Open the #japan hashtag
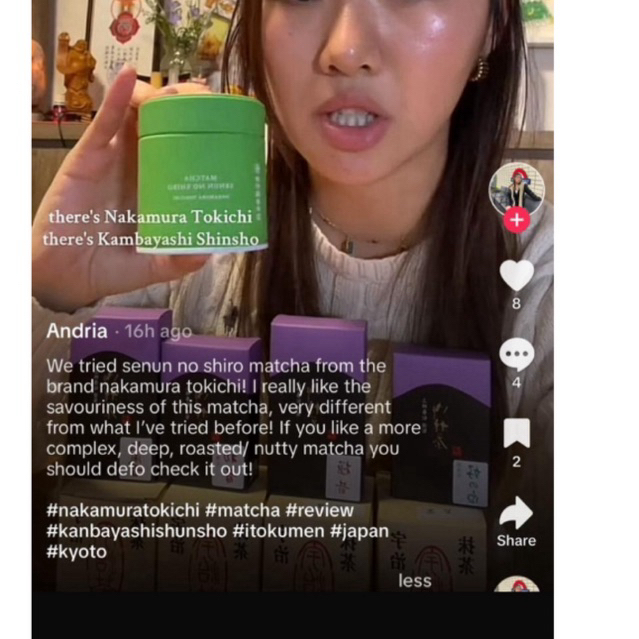Image resolution: width=639 pixels, height=639 pixels. coord(359,531)
